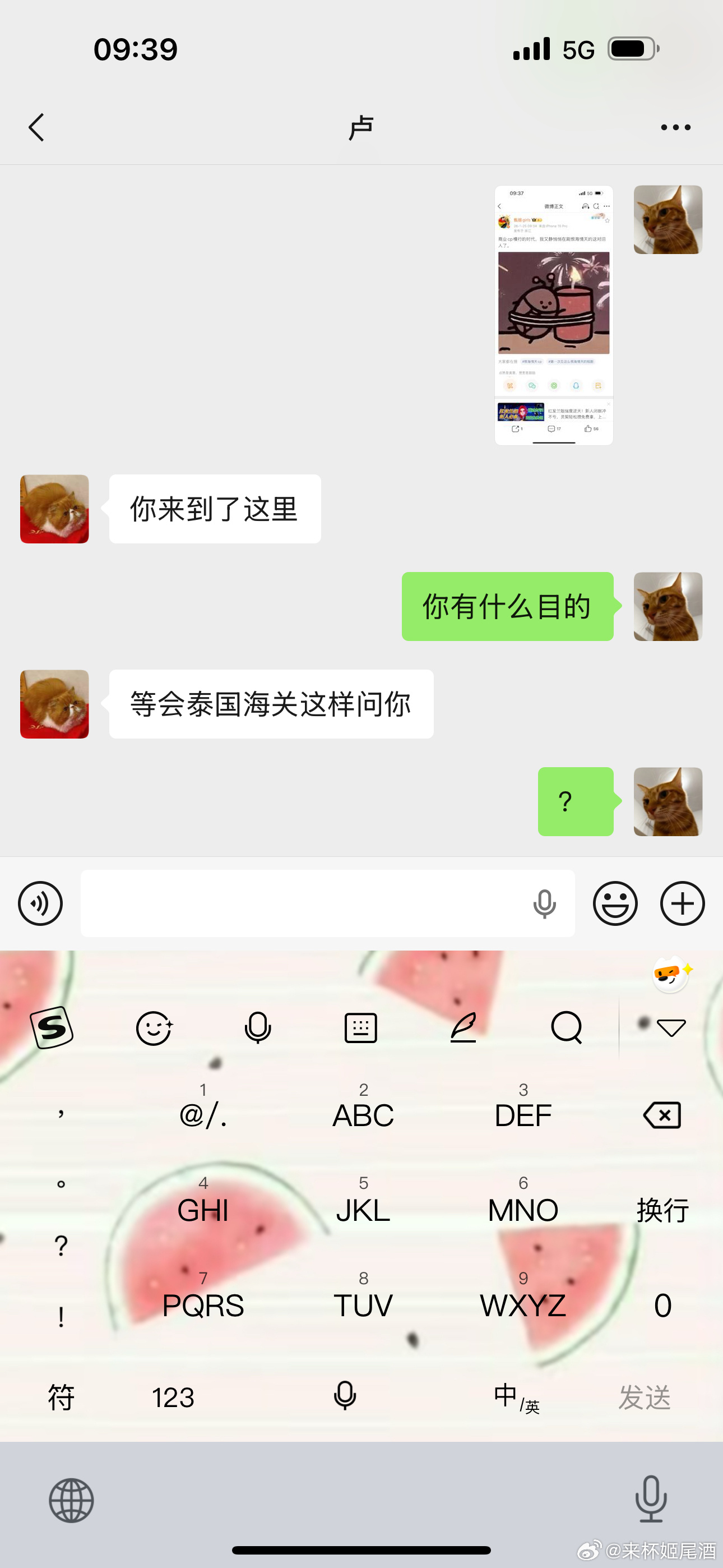
Task: Tap the 换行 newline key
Action: tap(662, 1210)
